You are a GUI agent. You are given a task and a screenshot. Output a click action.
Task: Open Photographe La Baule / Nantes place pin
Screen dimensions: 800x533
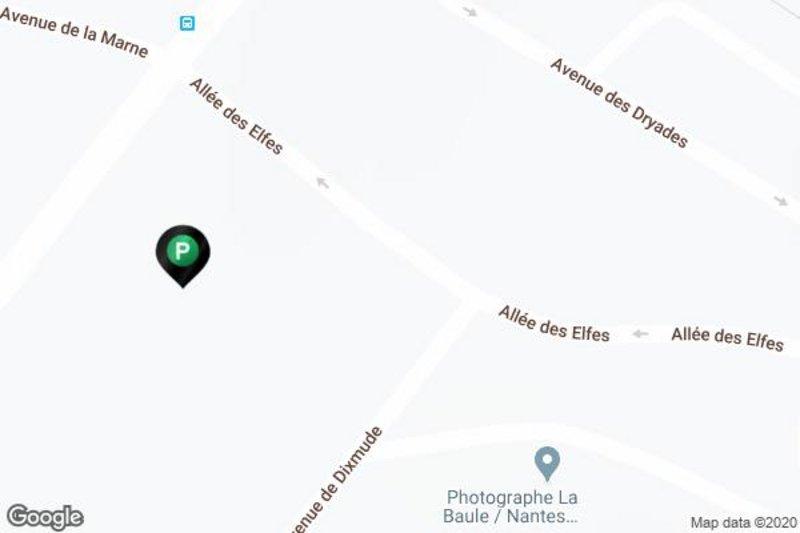[546, 463]
